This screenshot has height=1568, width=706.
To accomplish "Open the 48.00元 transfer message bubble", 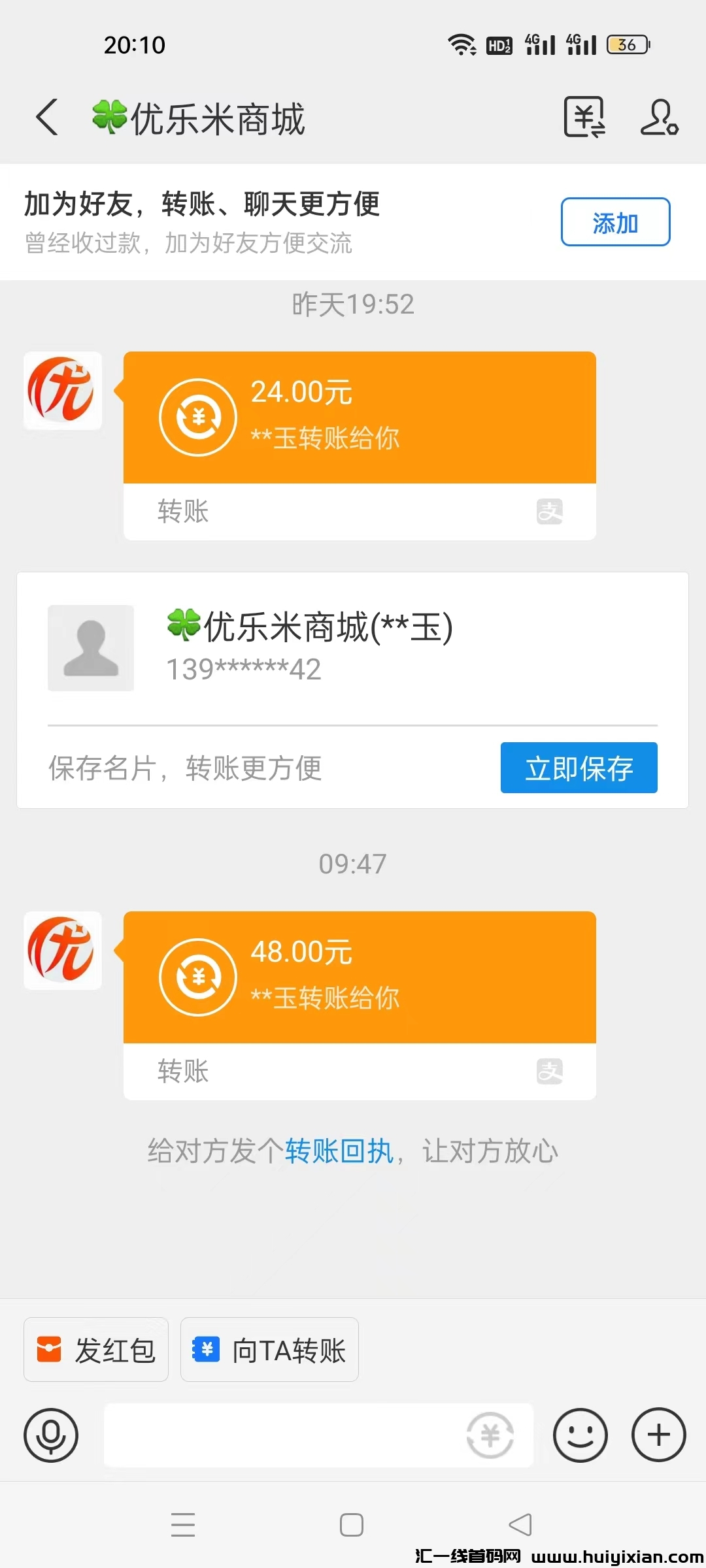I will pyautogui.click(x=360, y=977).
